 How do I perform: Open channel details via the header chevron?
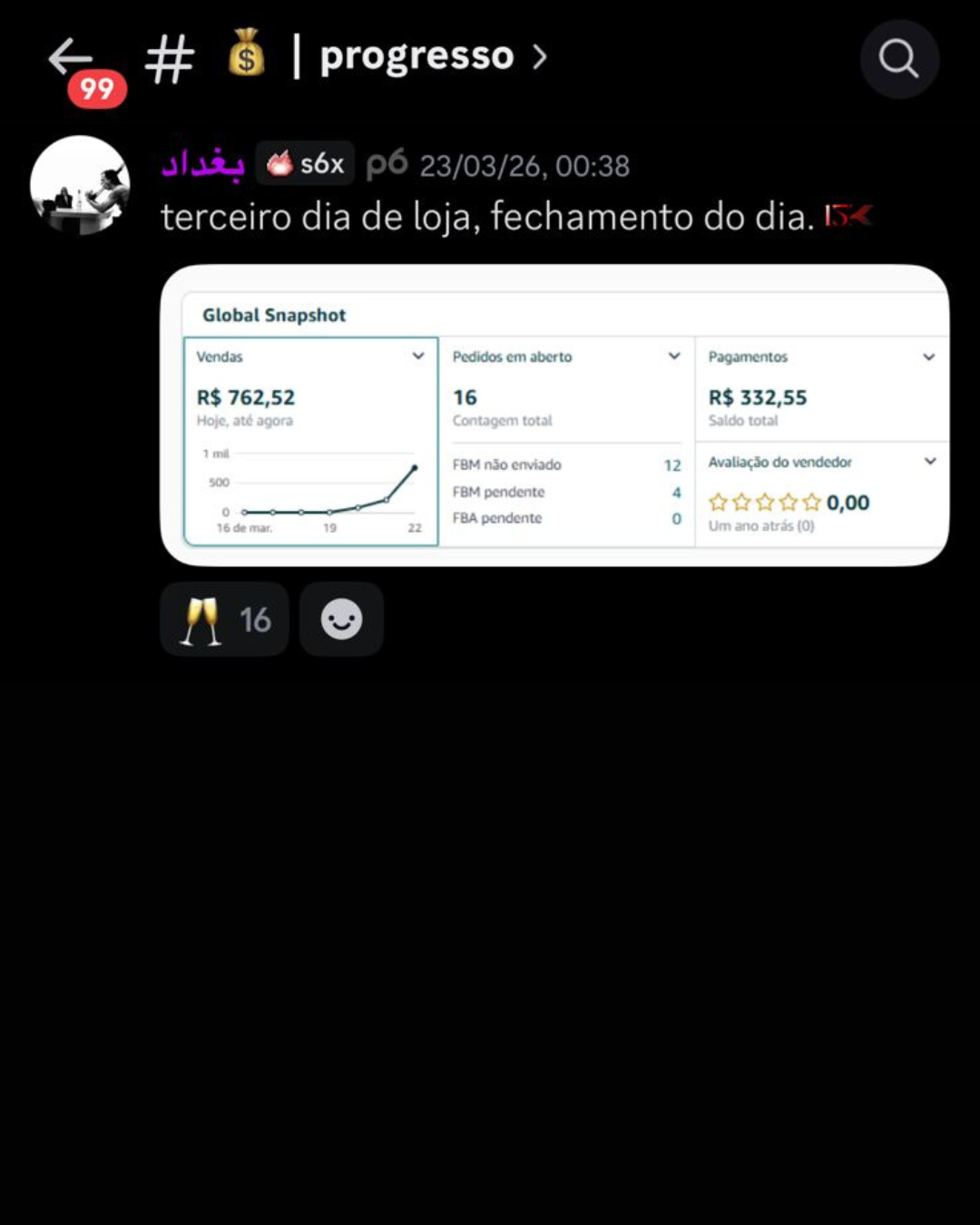point(542,56)
